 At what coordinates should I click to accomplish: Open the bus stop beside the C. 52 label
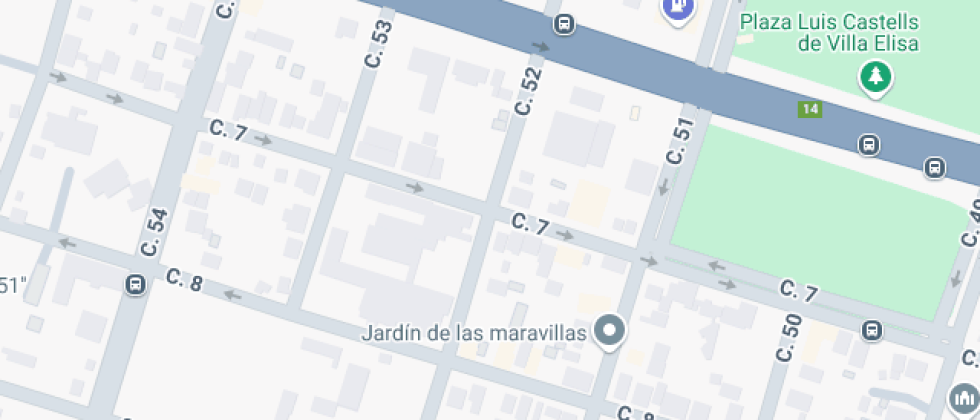tap(565, 23)
